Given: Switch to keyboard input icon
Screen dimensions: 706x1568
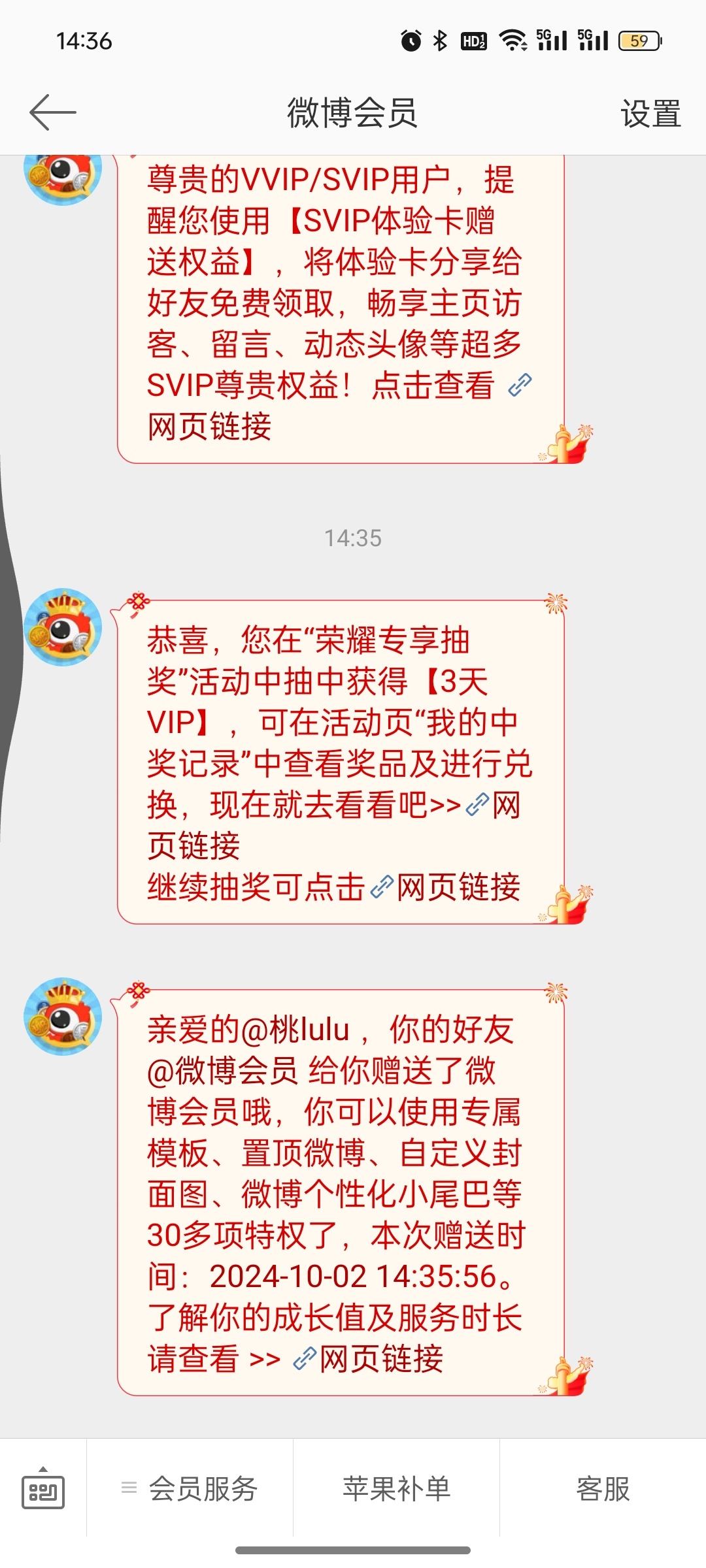Looking at the screenshot, I should click(43, 1489).
